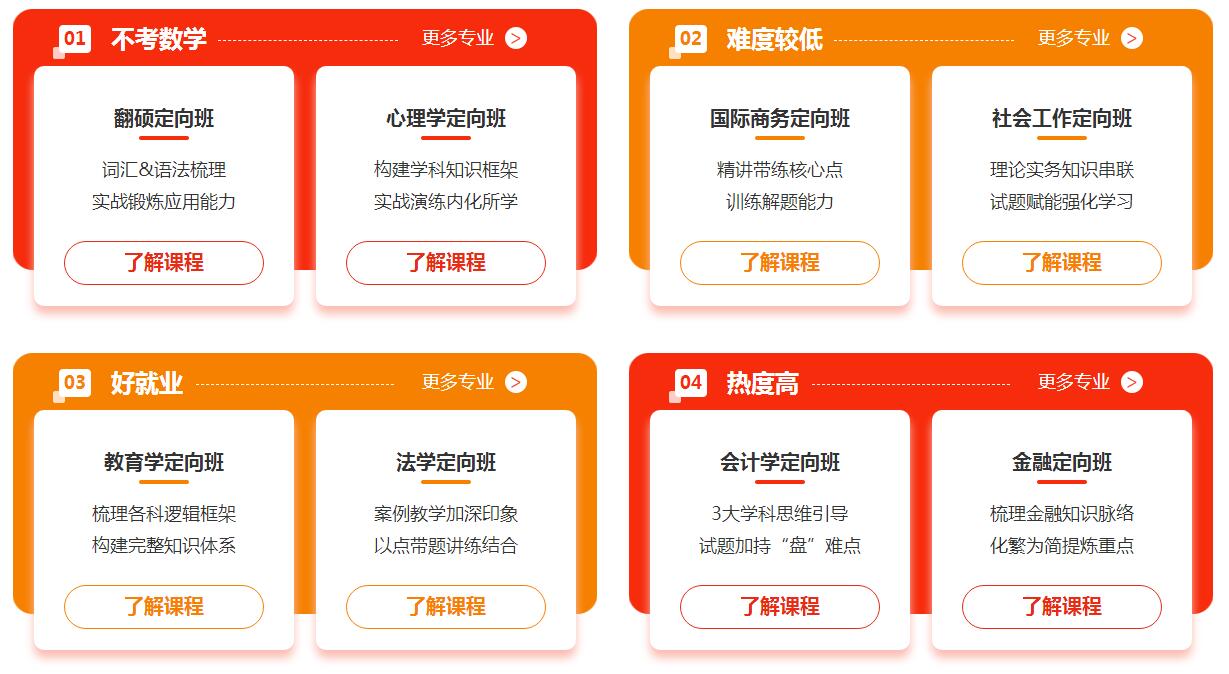Screen dimensions: 1229x674
Task: Open 了解课程 for 翻硕定向班
Action: [164, 263]
